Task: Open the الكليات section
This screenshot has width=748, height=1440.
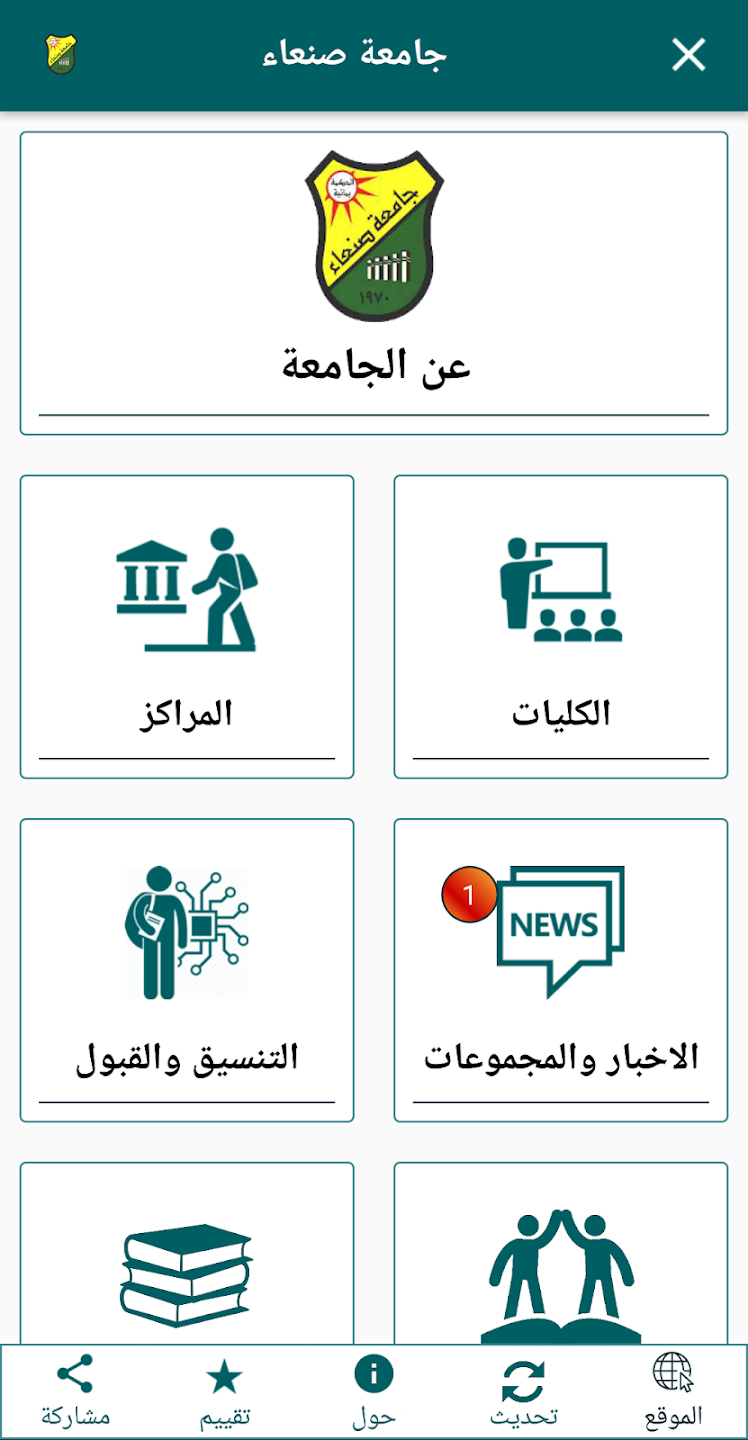Action: tap(560, 626)
